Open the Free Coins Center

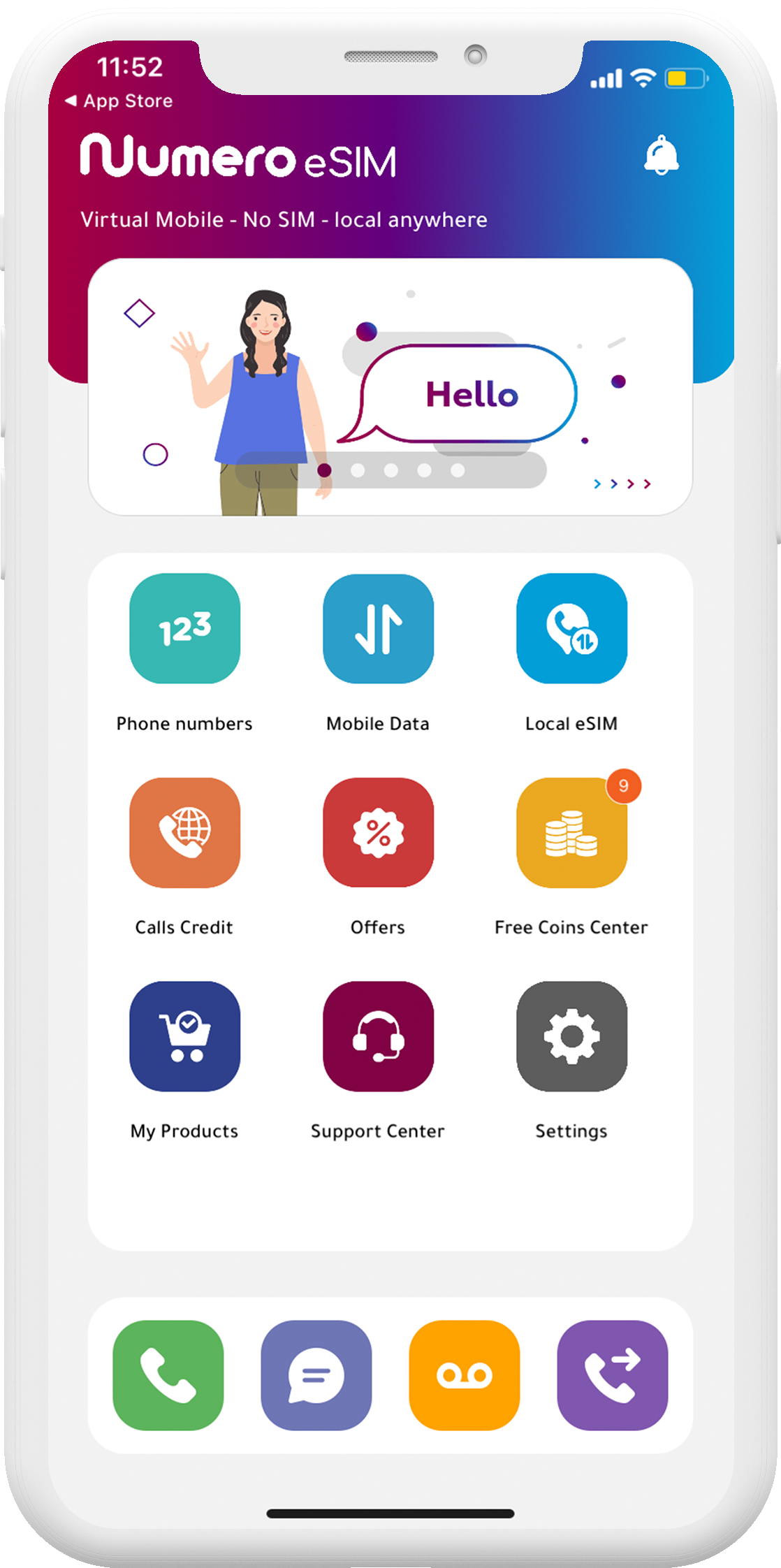[x=571, y=832]
